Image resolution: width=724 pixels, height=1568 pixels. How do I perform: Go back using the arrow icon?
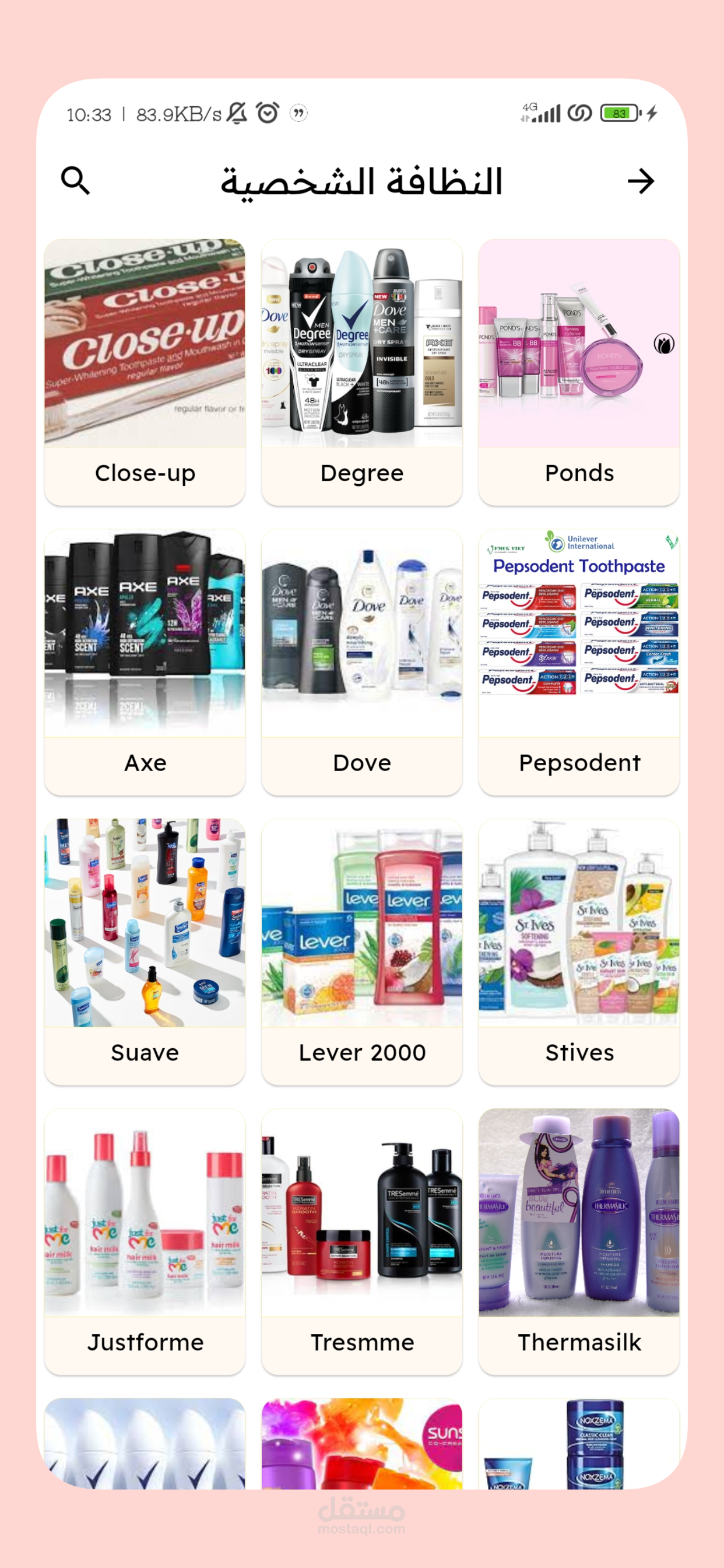[641, 181]
